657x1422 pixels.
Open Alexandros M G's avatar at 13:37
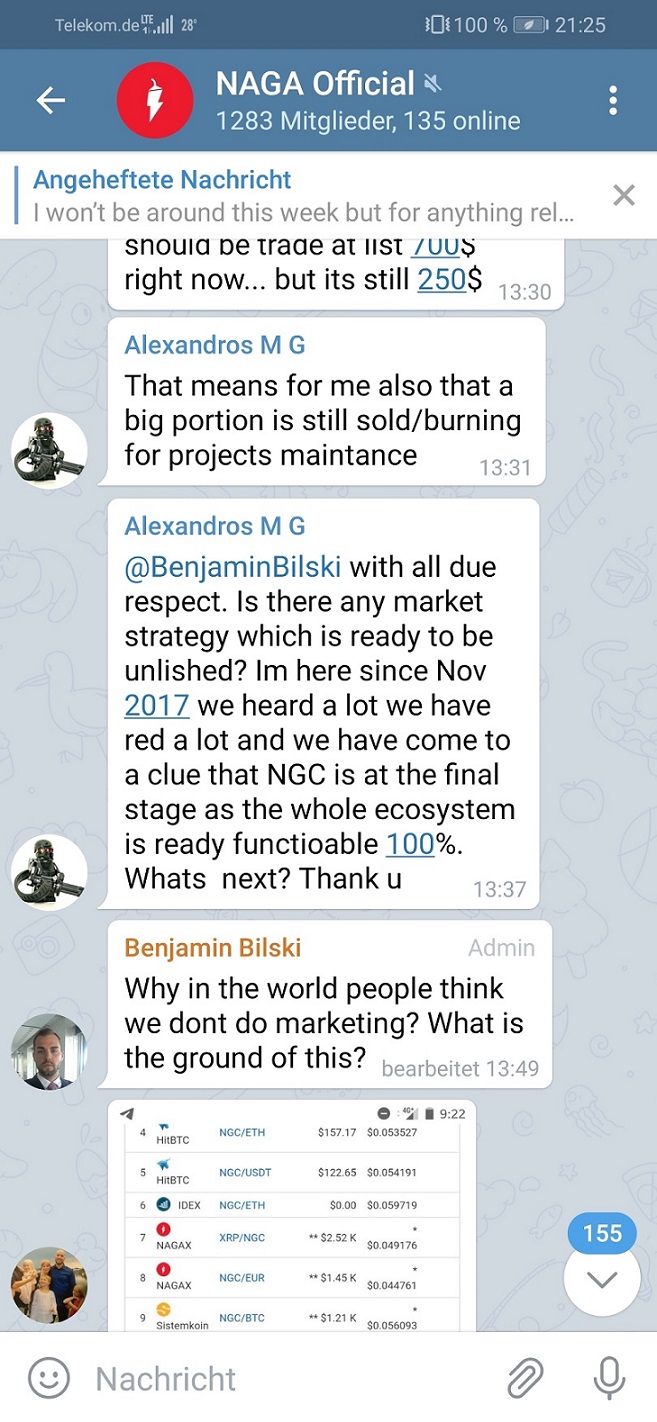(49, 871)
